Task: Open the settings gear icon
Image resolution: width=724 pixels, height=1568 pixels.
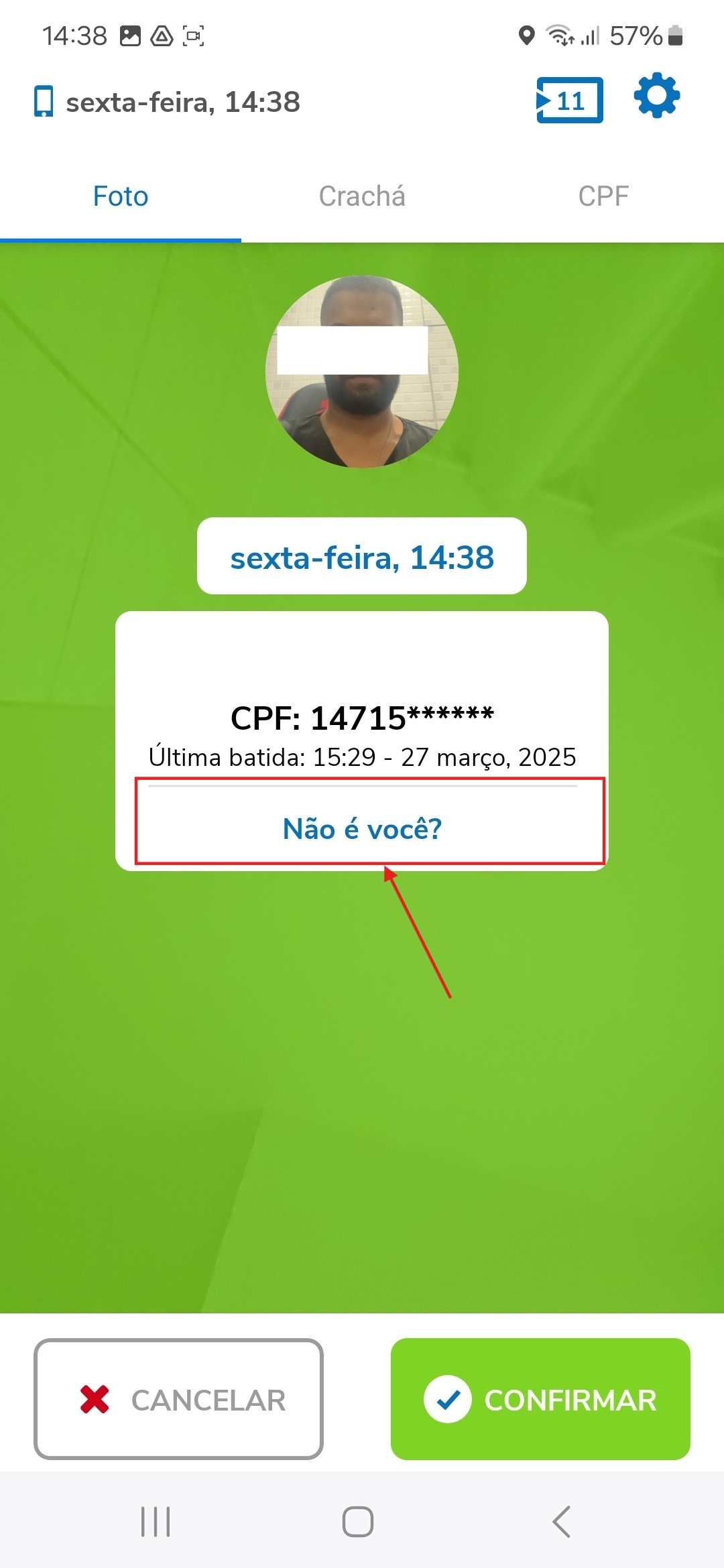Action: 656,96
